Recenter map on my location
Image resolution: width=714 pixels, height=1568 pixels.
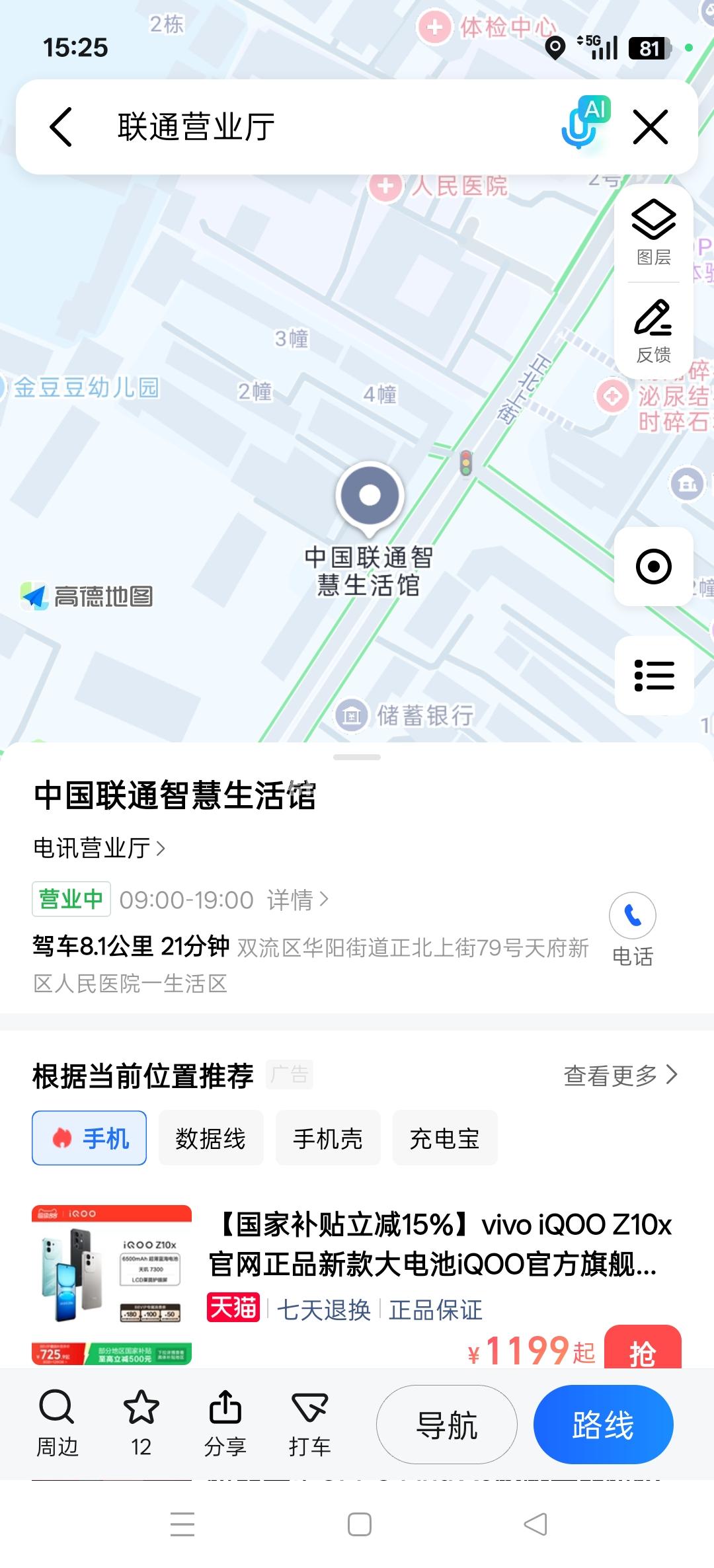point(653,567)
